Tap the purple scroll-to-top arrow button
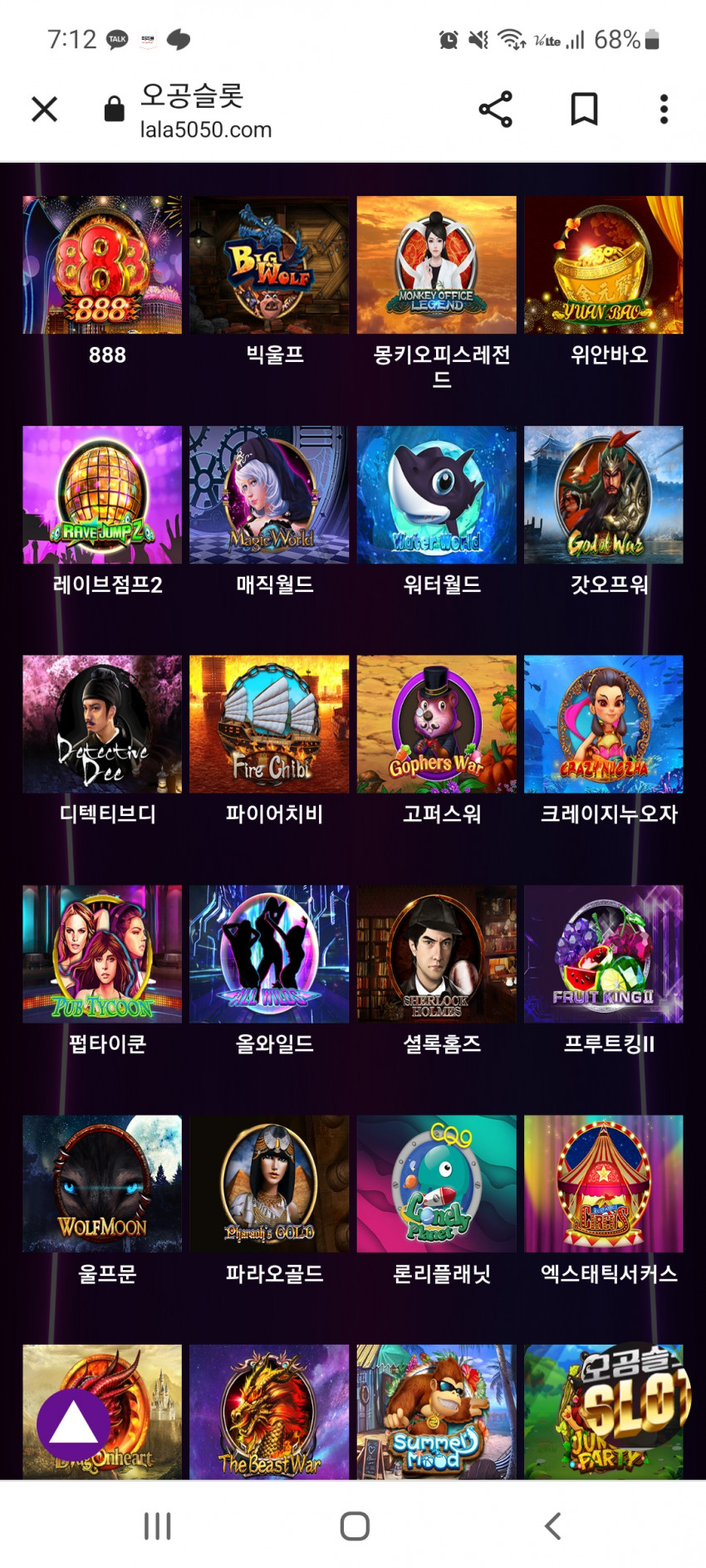 [73, 1424]
